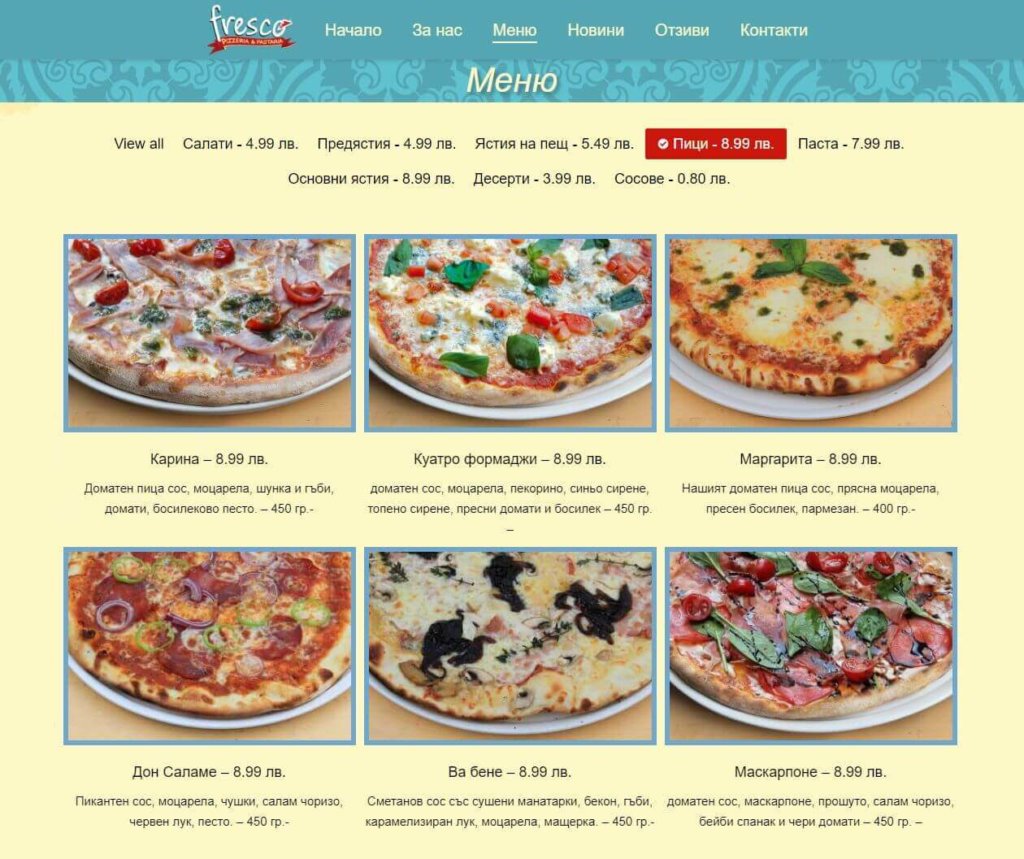
Task: Show the Основни ястия category
Action: [x=371, y=179]
